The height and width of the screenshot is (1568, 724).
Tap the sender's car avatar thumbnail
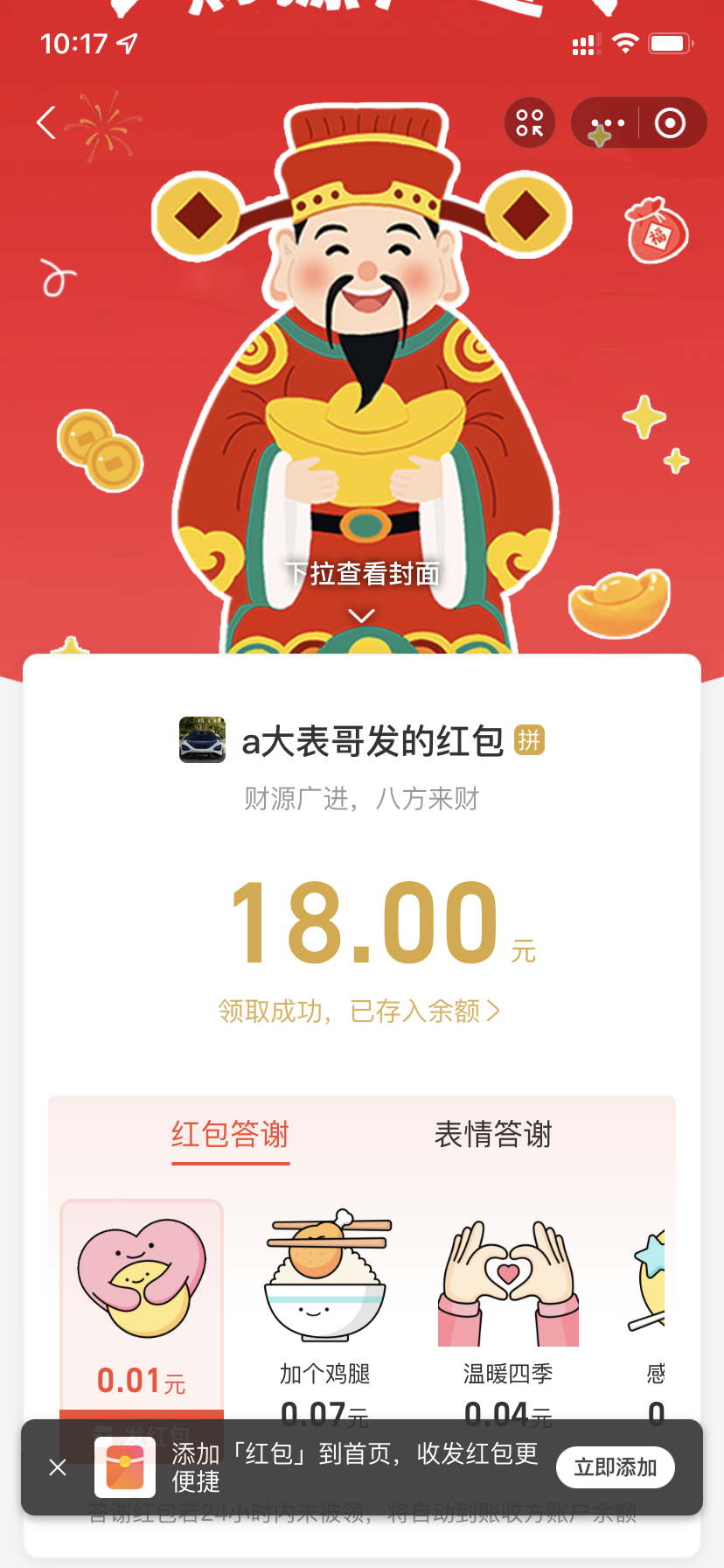point(202,740)
